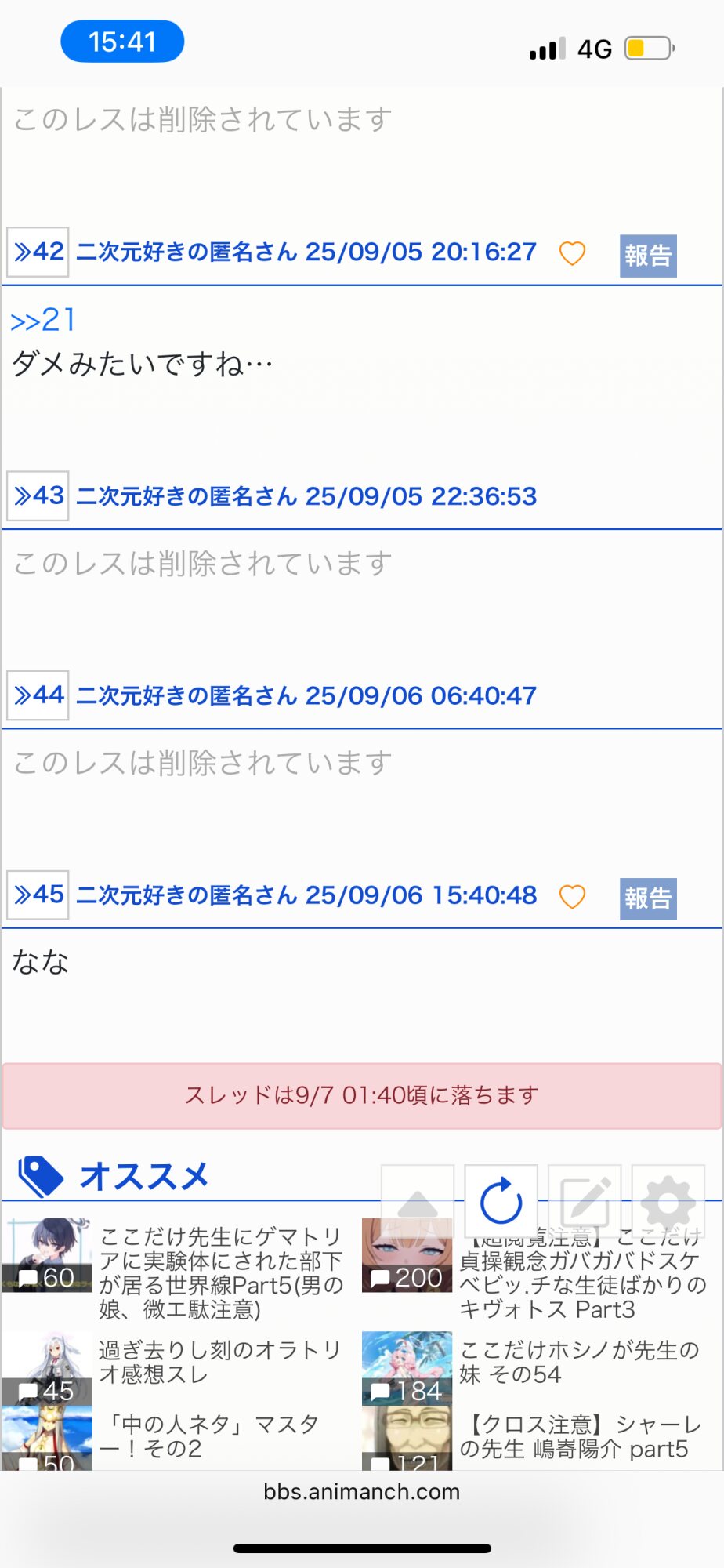This screenshot has width=724, height=1568.
Task: Open the シャーレの先生 嶋嵜陽介 part5 thread
Action: 578,1436
